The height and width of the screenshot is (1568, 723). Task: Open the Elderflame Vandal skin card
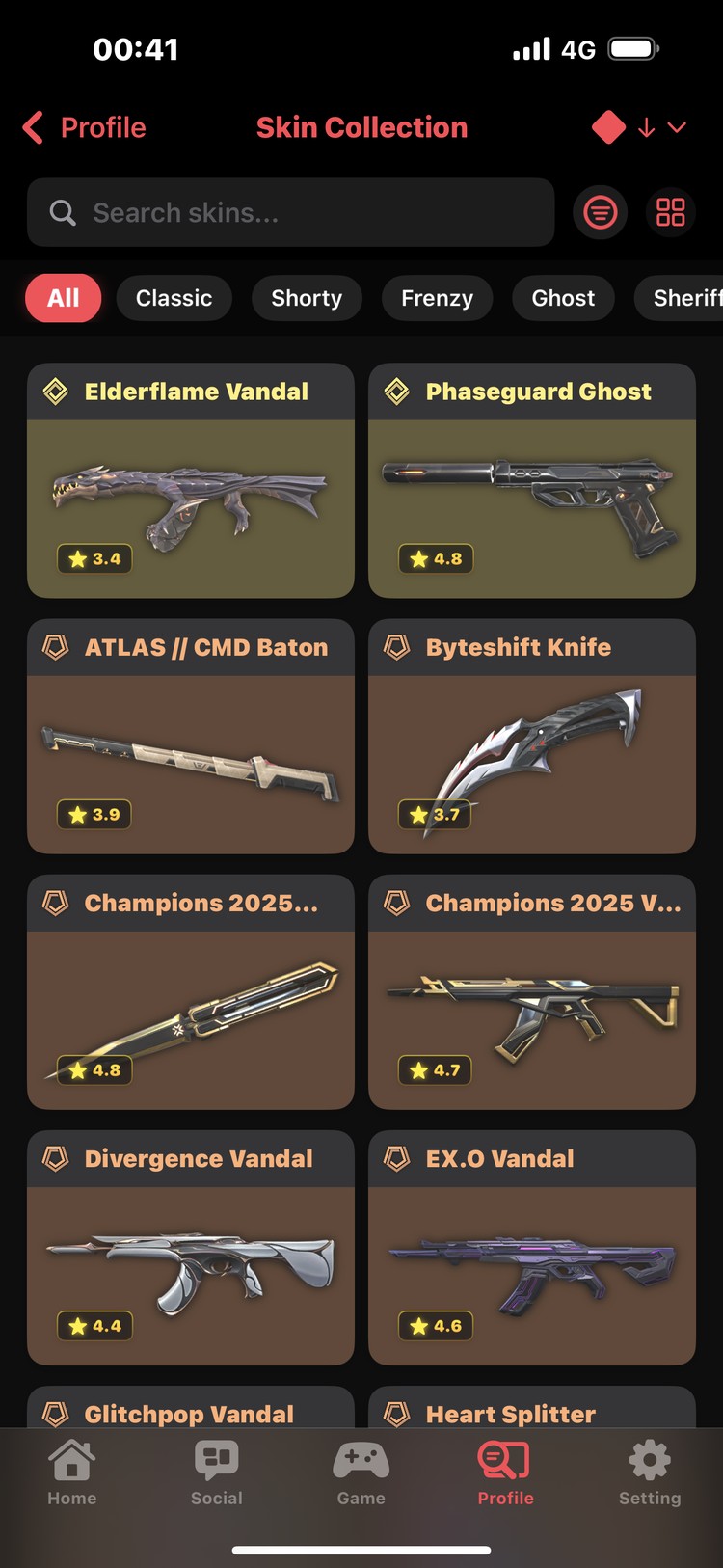pyautogui.click(x=191, y=480)
